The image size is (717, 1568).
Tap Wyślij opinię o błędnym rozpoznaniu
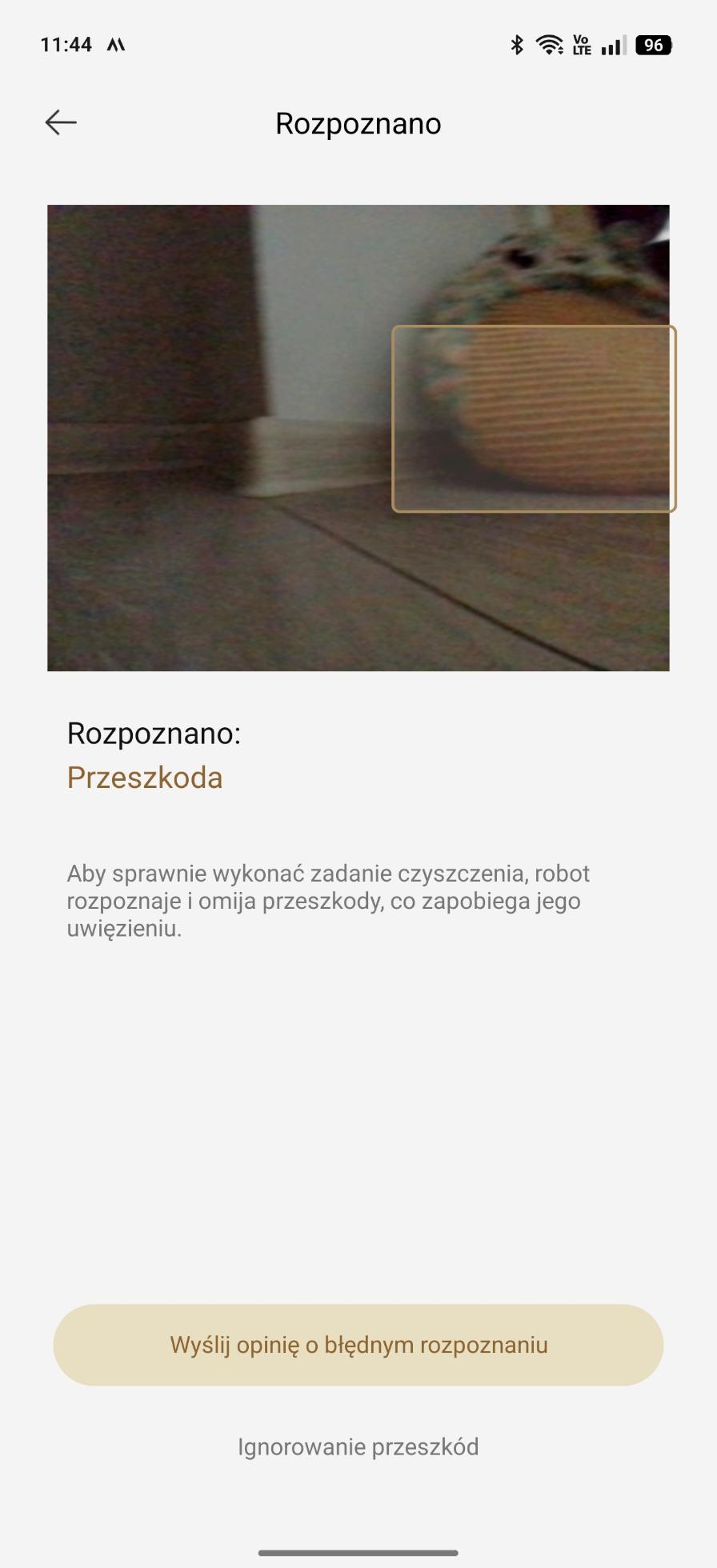358,1345
